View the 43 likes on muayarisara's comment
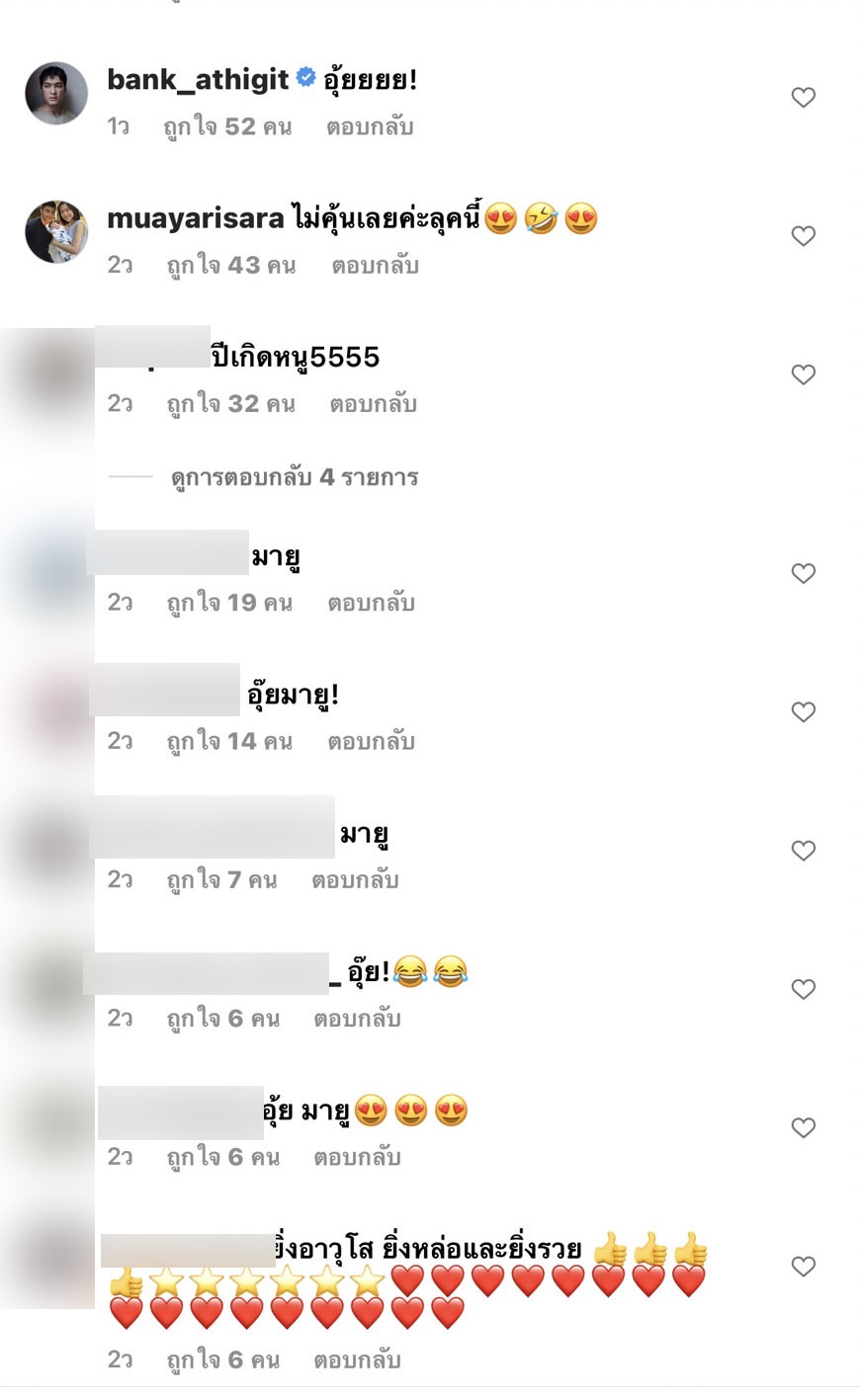Viewport: 860px width, 1400px height. [x=230, y=266]
